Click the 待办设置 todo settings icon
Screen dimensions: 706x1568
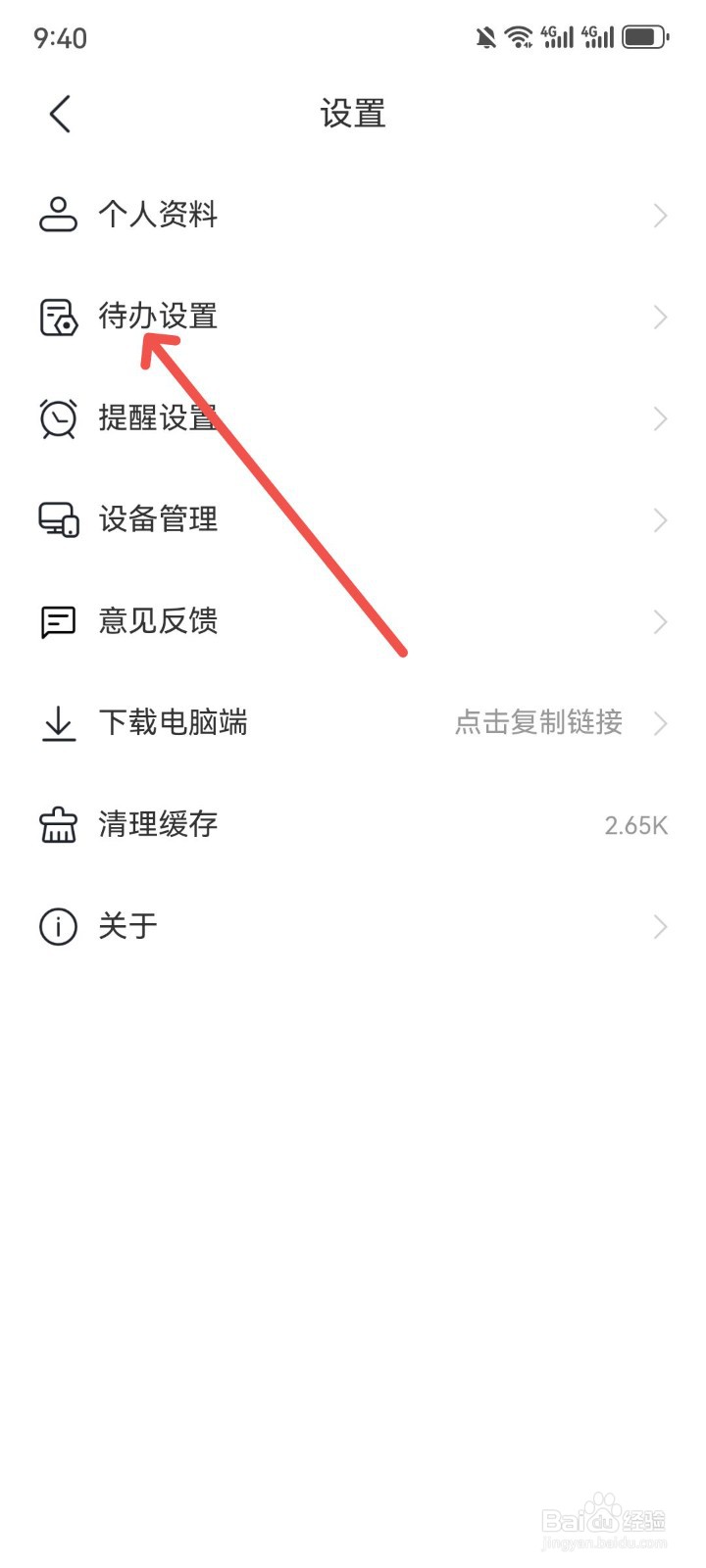58,317
